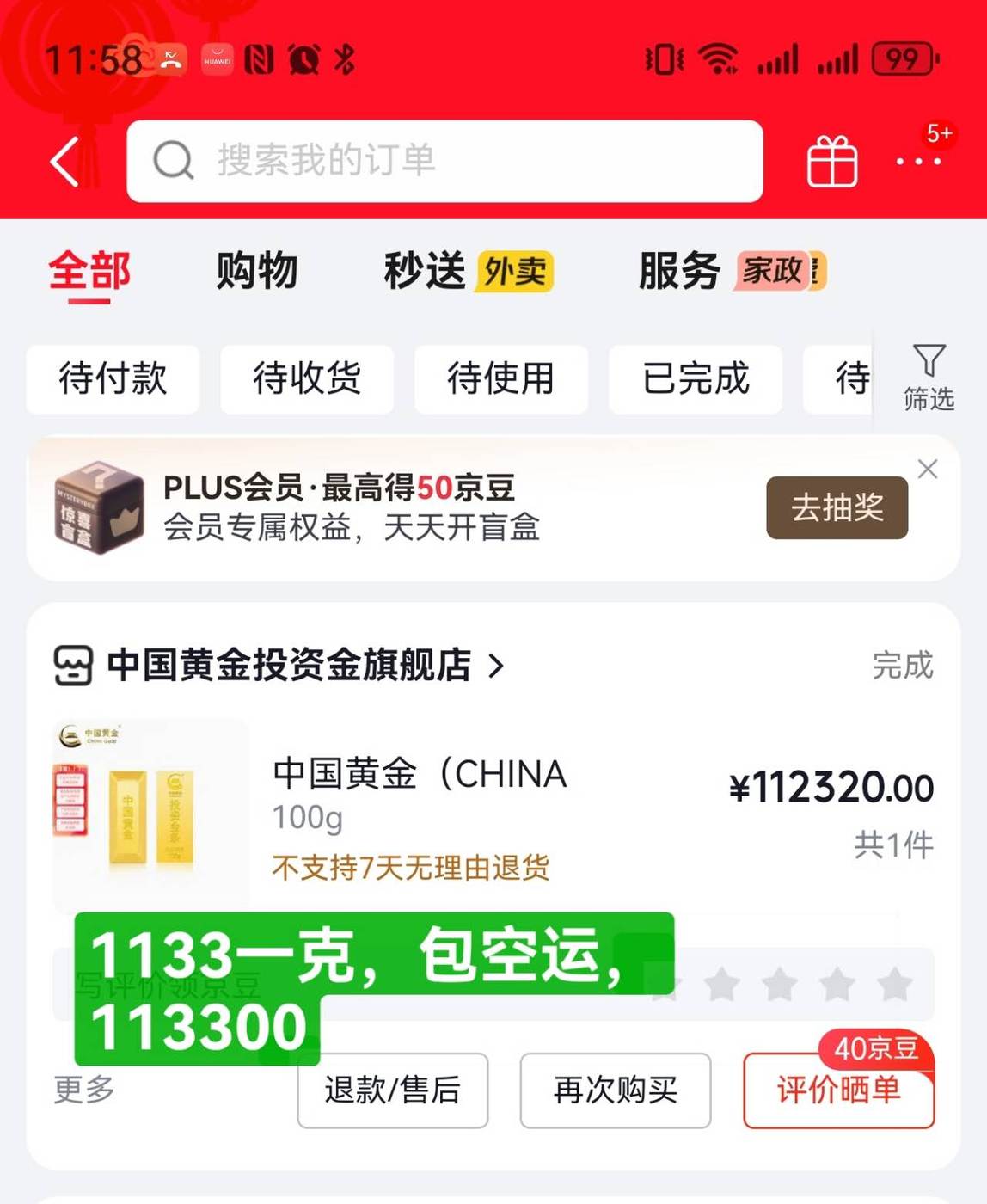Tap the 搜索我的订单 search box
Image resolution: width=987 pixels, height=1204 pixels.
pyautogui.click(x=444, y=162)
